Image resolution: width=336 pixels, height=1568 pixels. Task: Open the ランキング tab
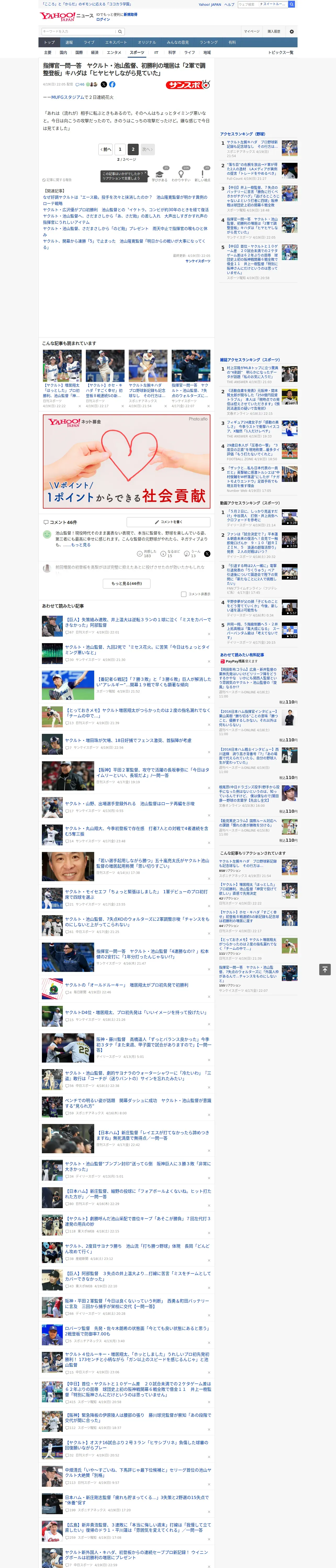pos(209,43)
